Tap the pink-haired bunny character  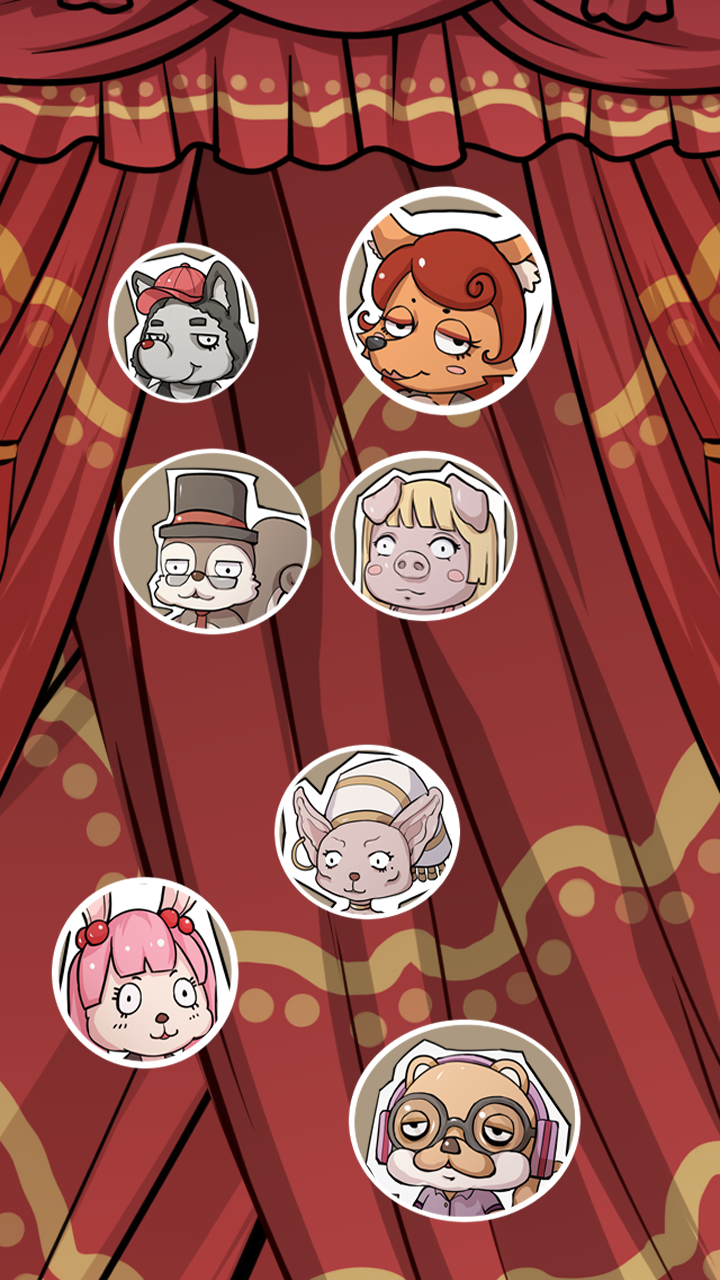tap(144, 972)
